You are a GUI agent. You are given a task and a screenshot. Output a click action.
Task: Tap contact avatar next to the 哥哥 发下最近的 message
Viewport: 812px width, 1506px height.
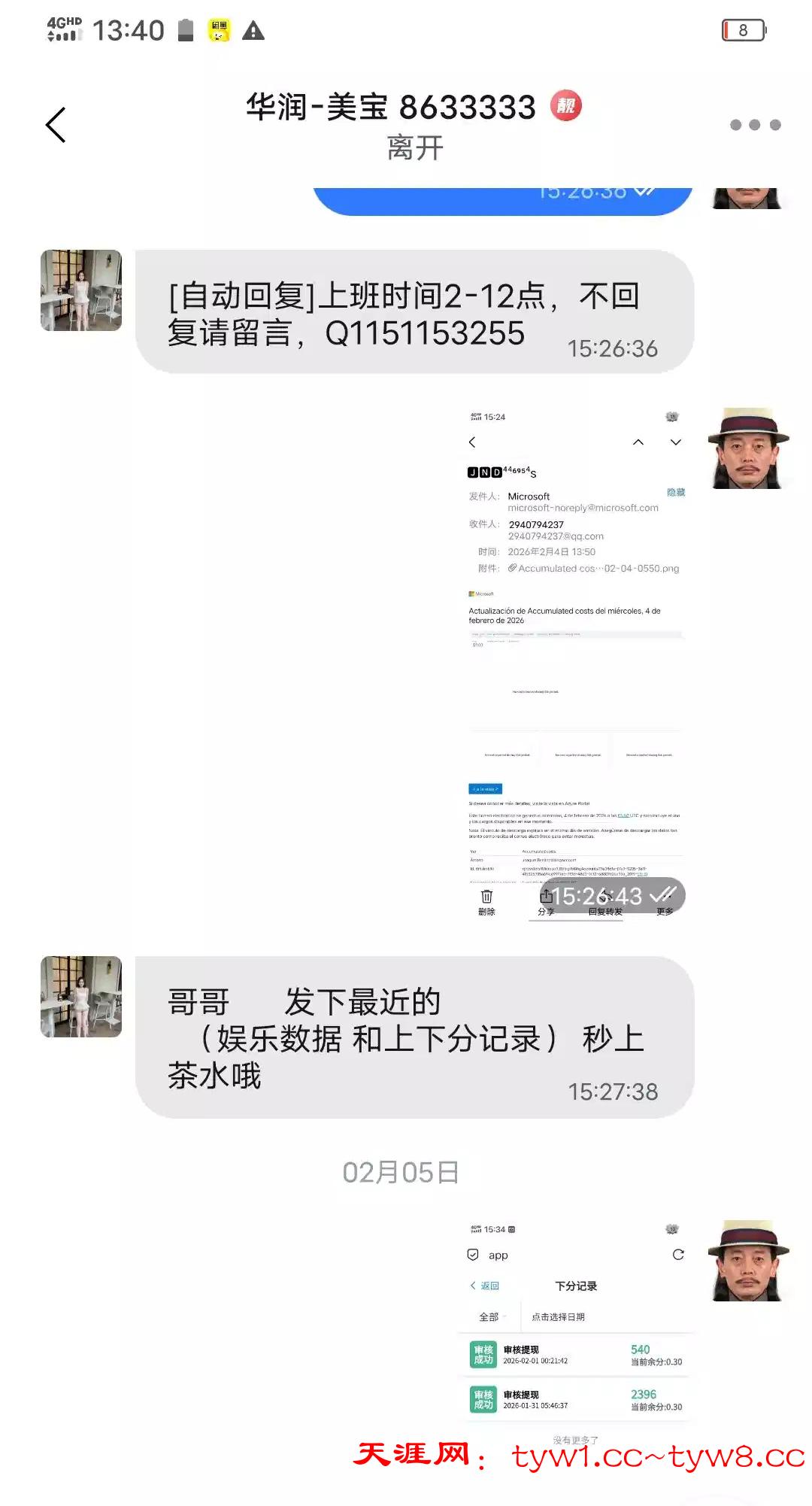pos(81,997)
